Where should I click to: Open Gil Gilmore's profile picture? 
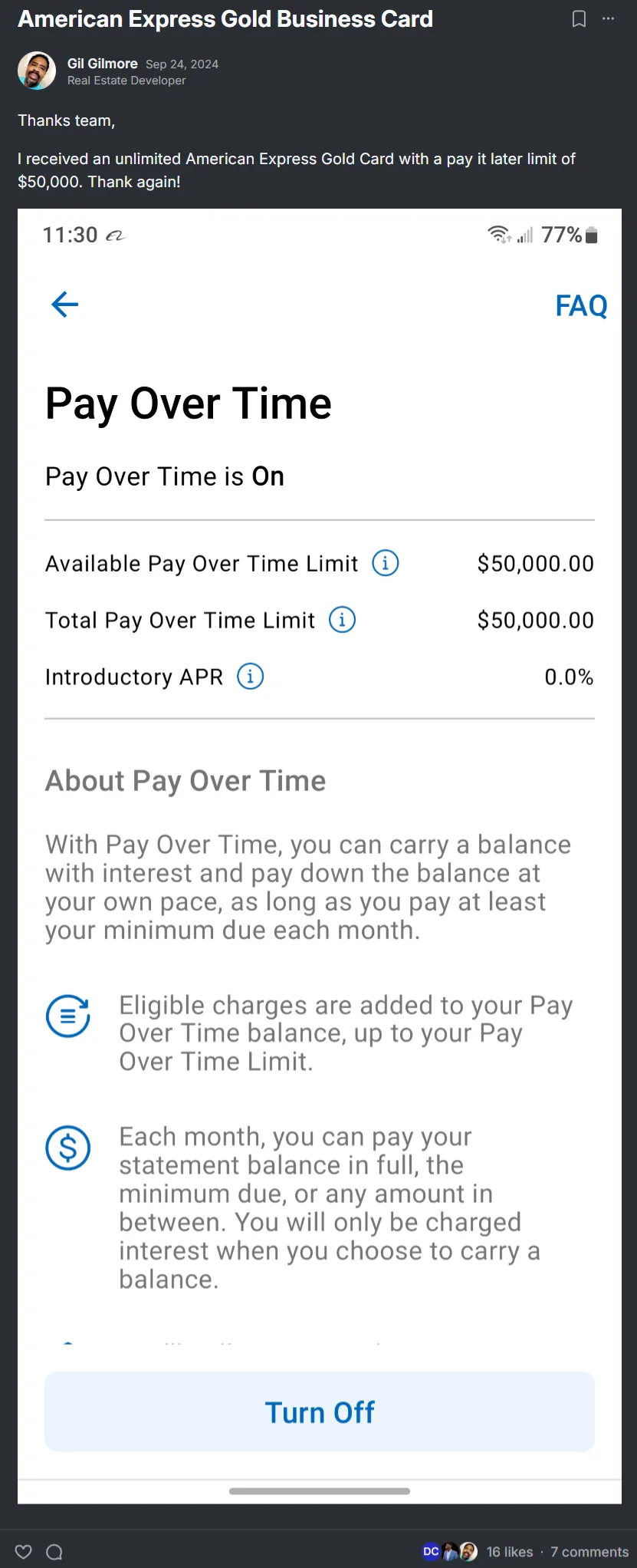(x=37, y=71)
